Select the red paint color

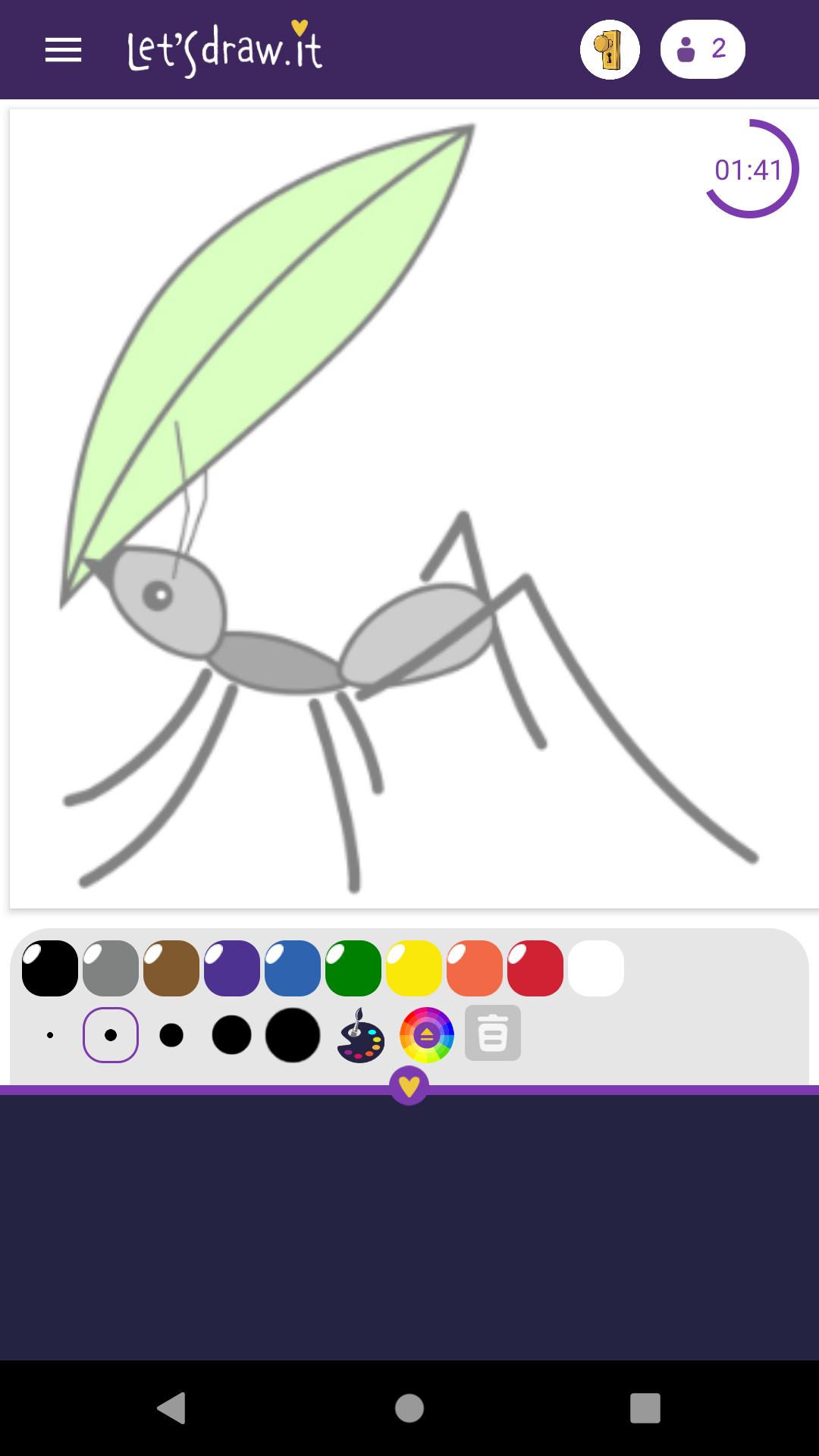click(x=535, y=968)
